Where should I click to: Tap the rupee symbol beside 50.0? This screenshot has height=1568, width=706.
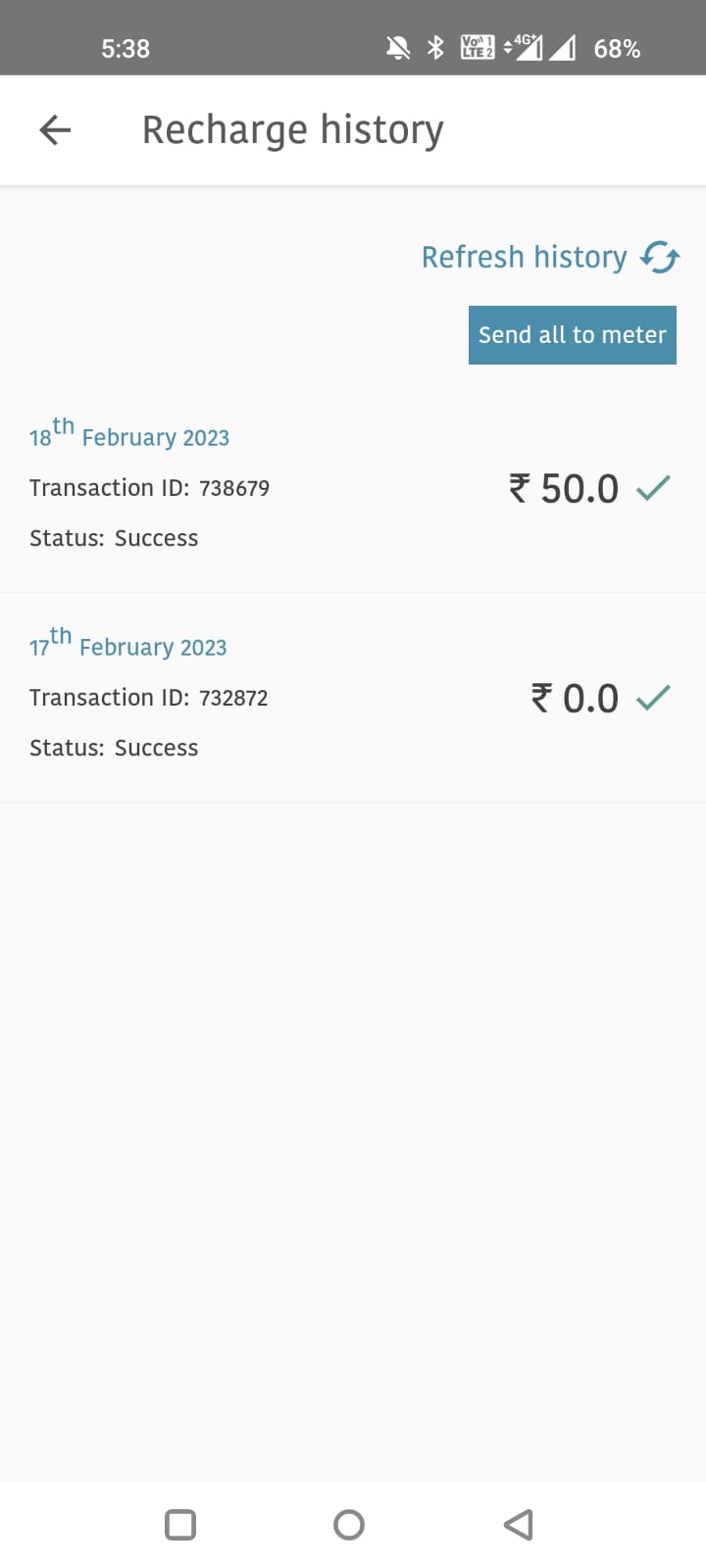point(519,487)
